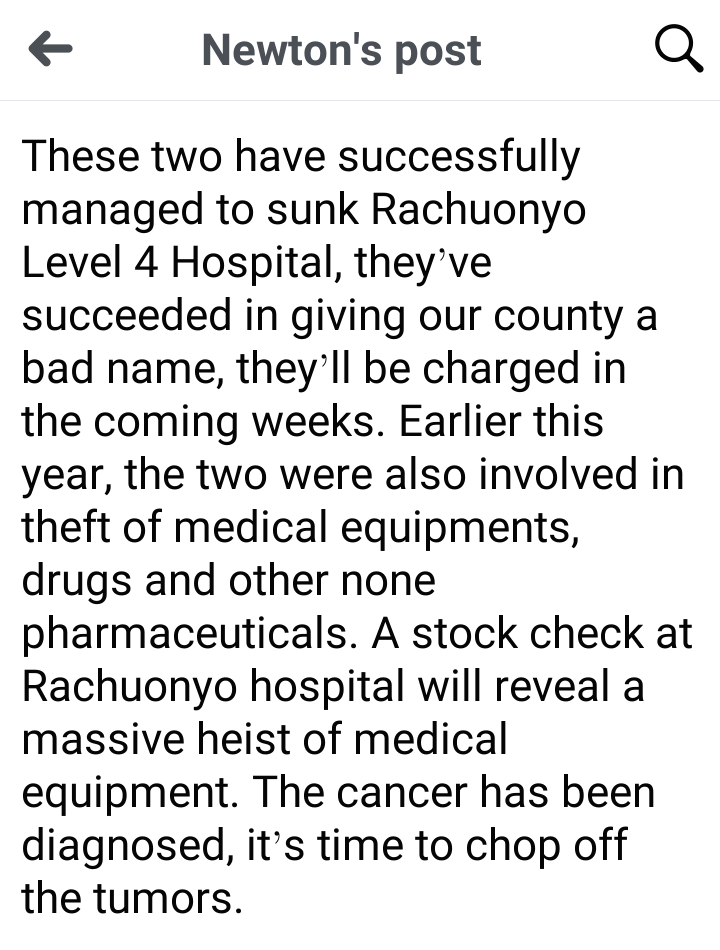This screenshot has width=720, height=950.
Task: Go back from Newton's post
Action: coord(50,49)
